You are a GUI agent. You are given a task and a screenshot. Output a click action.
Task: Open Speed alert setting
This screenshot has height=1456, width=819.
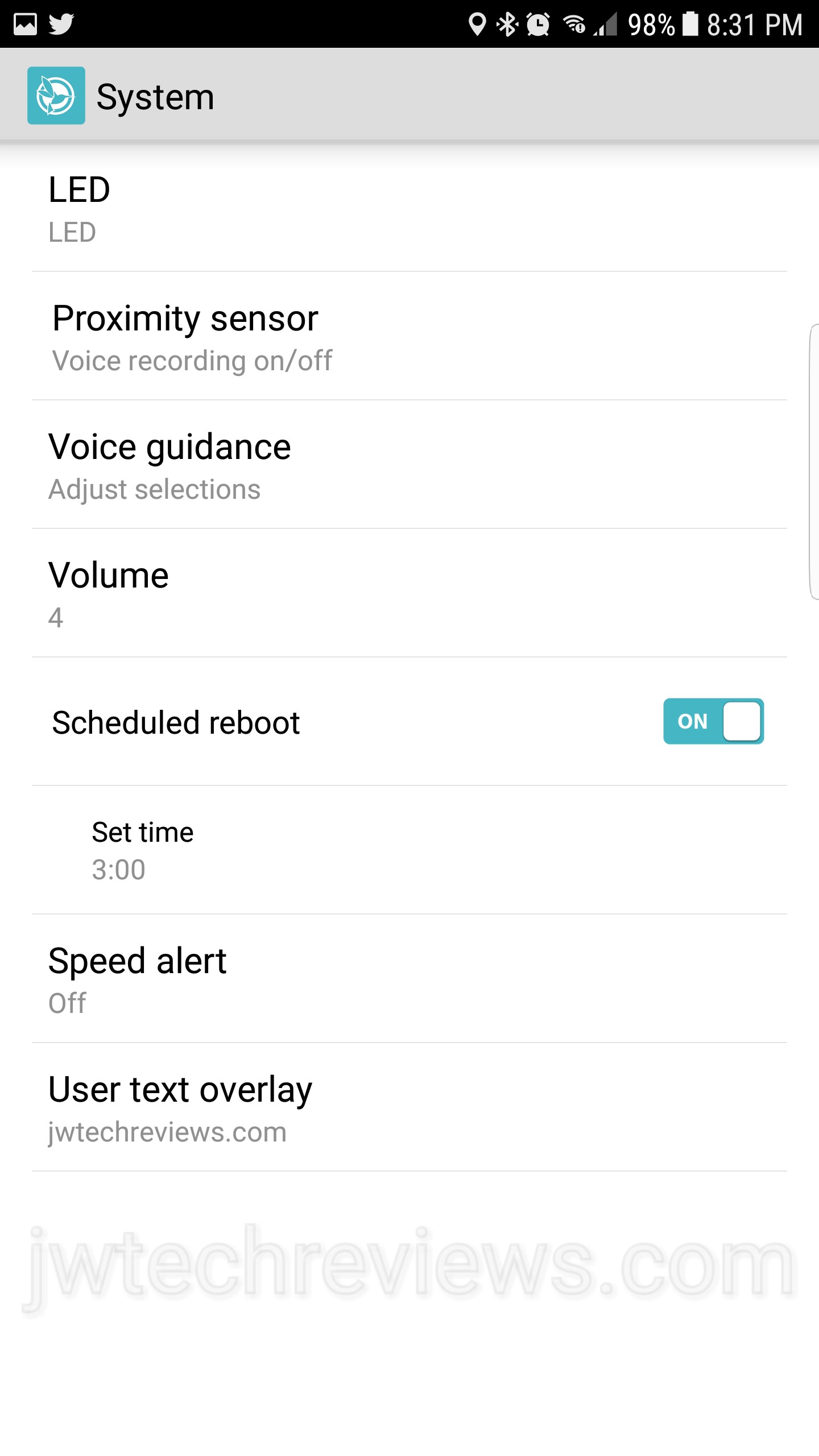coord(409,979)
